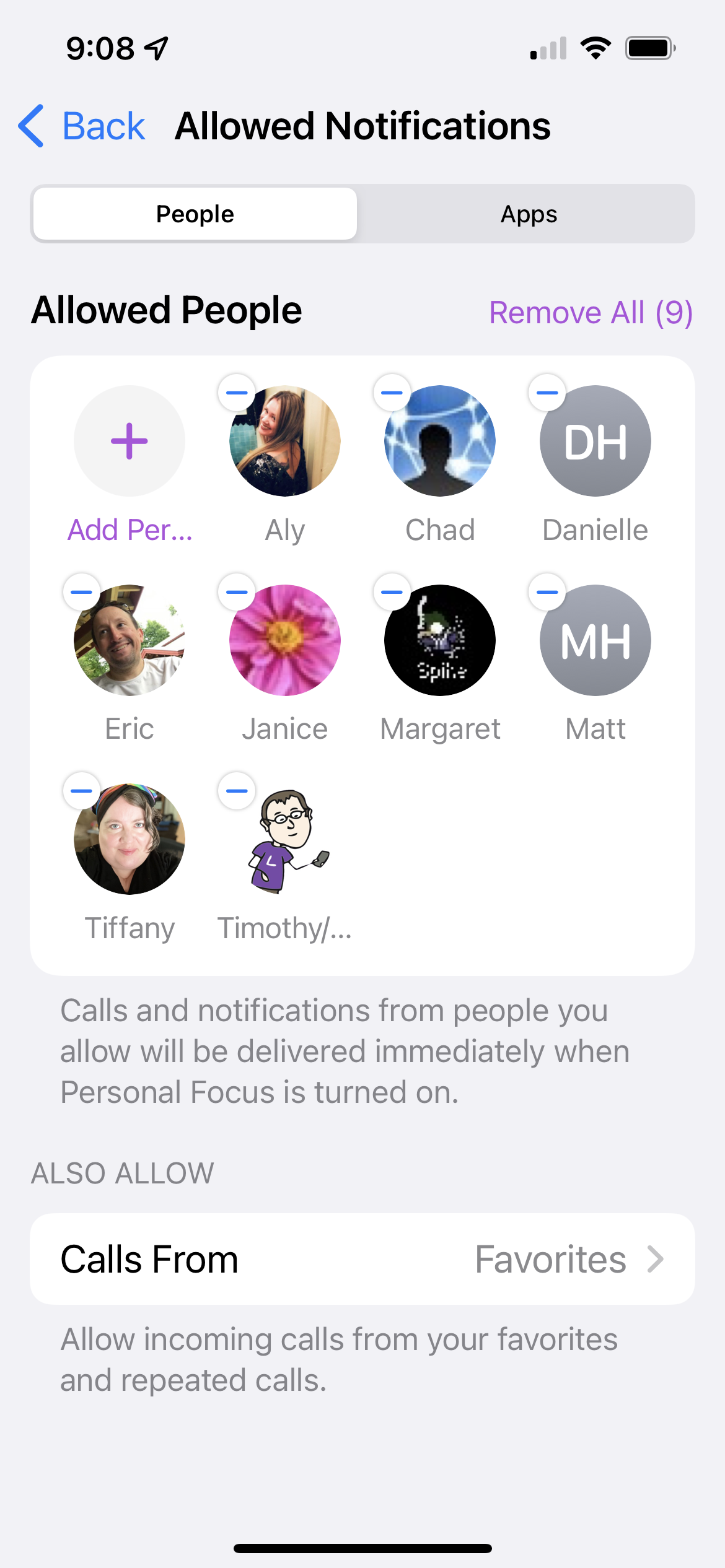The height and width of the screenshot is (1568, 725).
Task: Remove Eric from allowed people
Action: (x=82, y=592)
